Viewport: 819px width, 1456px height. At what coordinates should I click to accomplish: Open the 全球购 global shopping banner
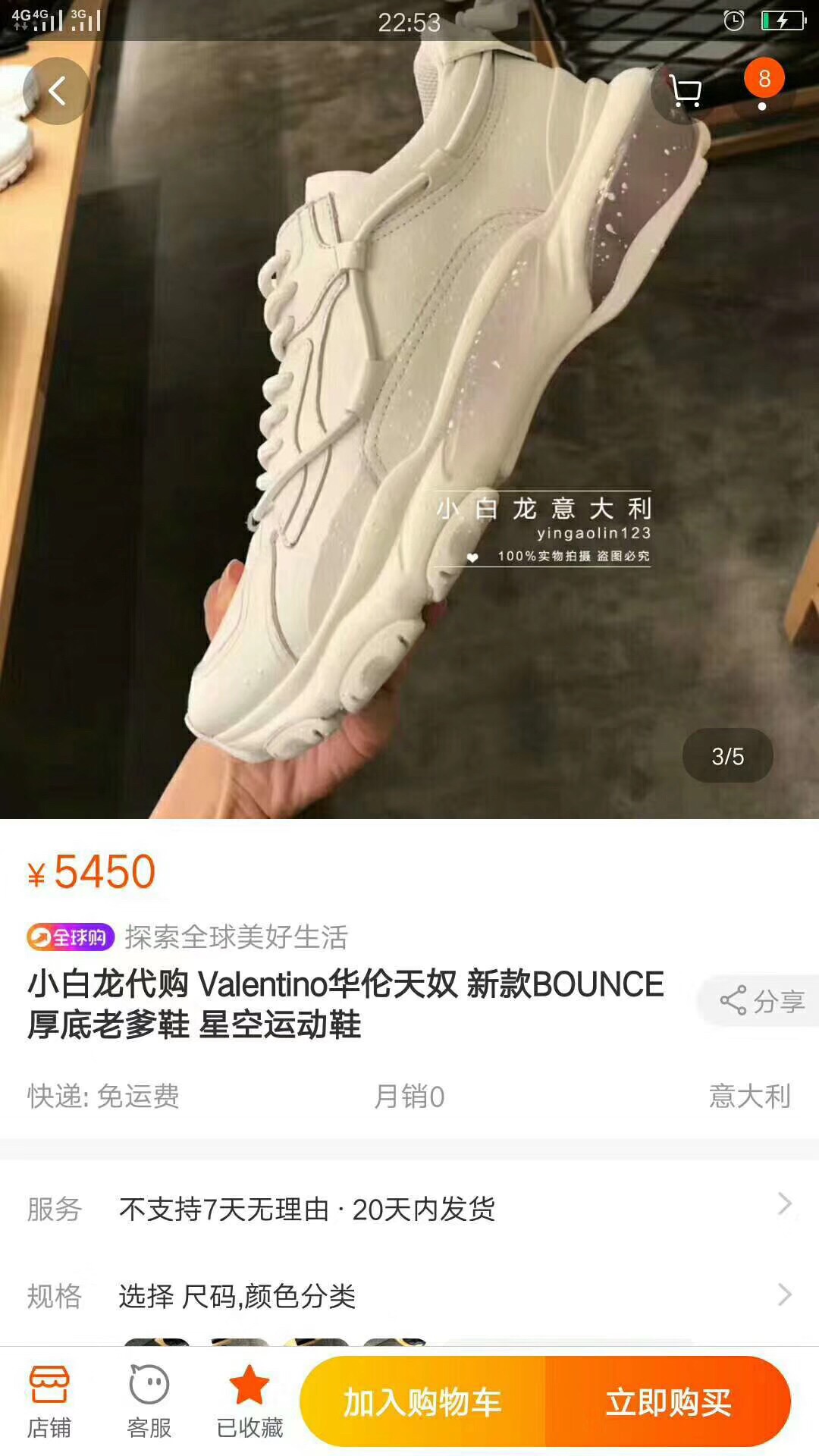click(x=71, y=937)
